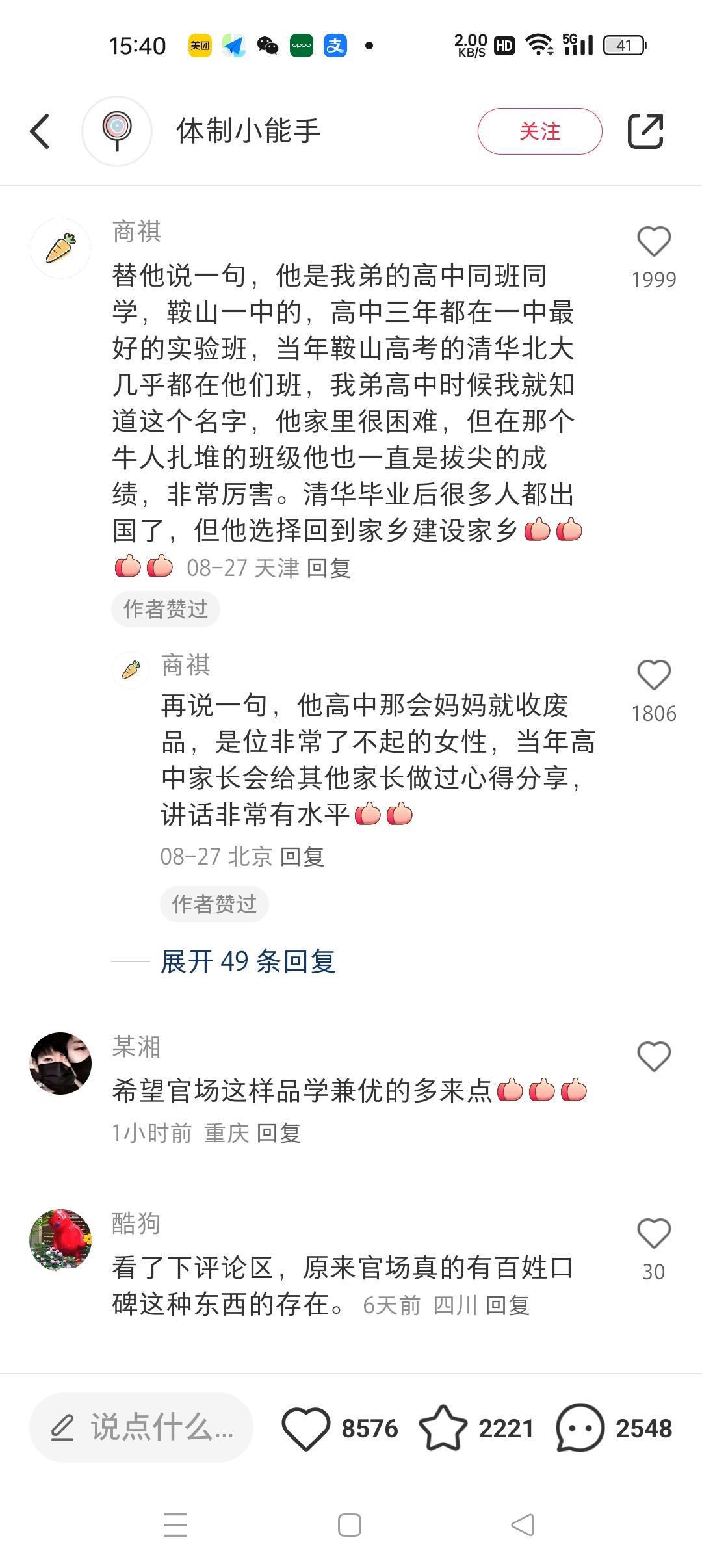Reply to 某湘's comment from 重庆
702x1568 pixels.
point(279,1133)
